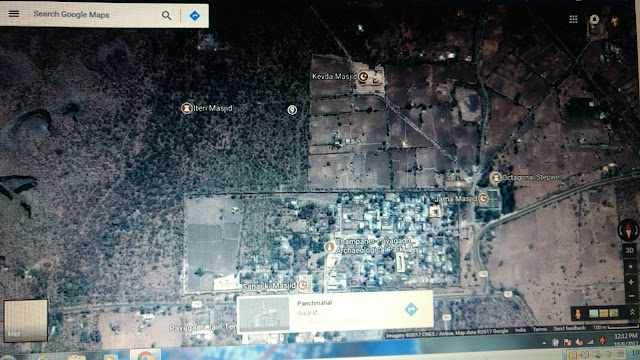Zoom out with the minus button
Viewport: 640px width, 360px height.
coord(631,296)
